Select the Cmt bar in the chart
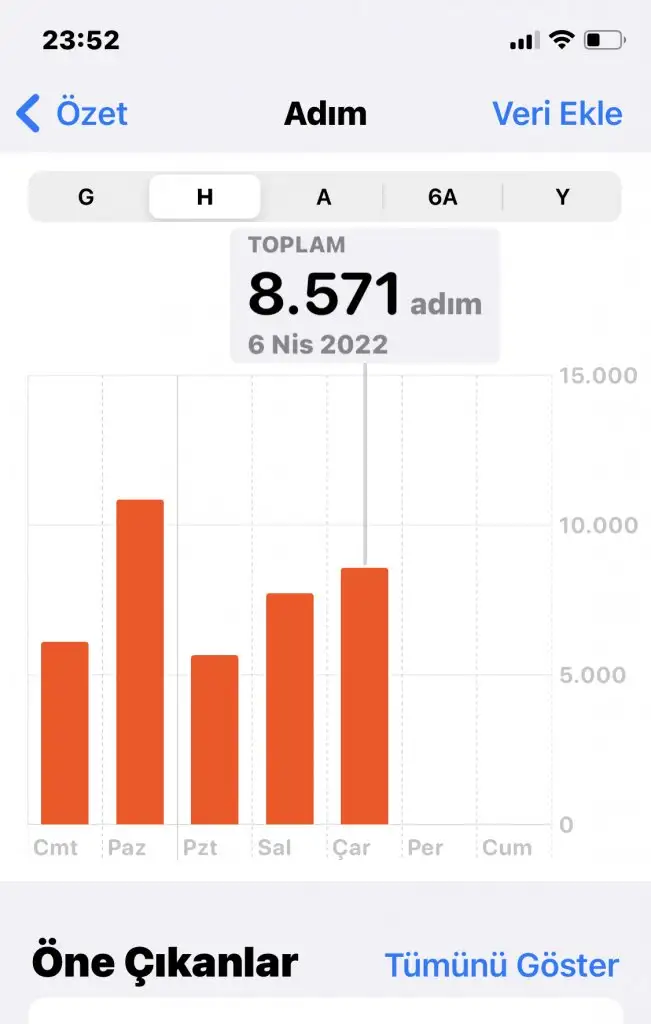 pyautogui.click(x=65, y=733)
